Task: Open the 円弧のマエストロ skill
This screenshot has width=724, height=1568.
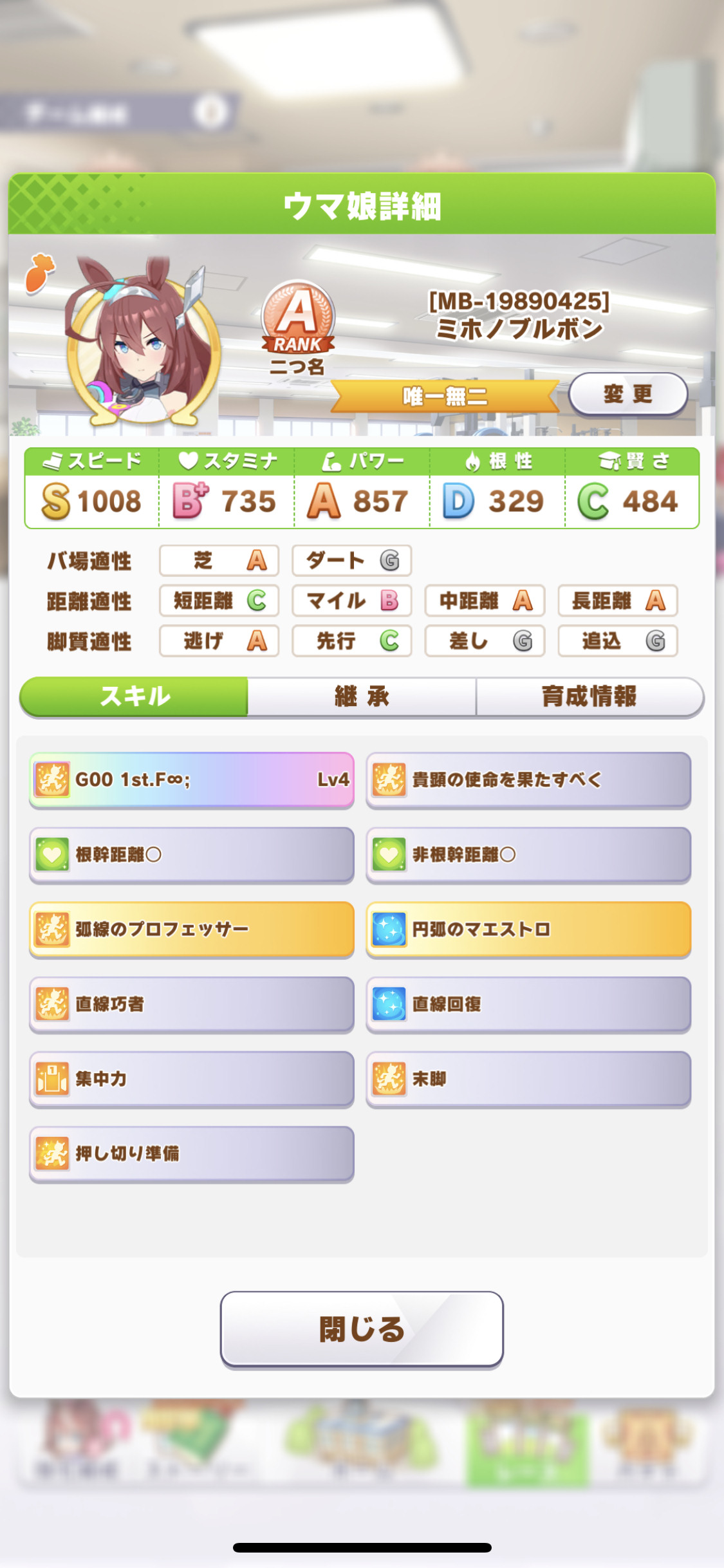Action: coord(528,929)
